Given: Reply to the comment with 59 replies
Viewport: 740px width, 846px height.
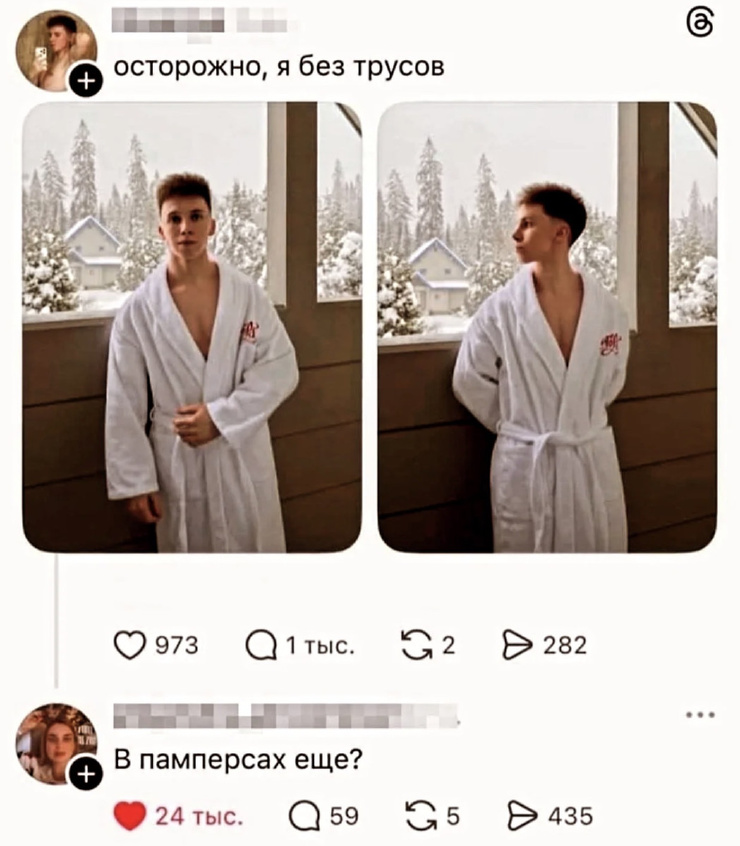Looking at the screenshot, I should pyautogui.click(x=302, y=817).
